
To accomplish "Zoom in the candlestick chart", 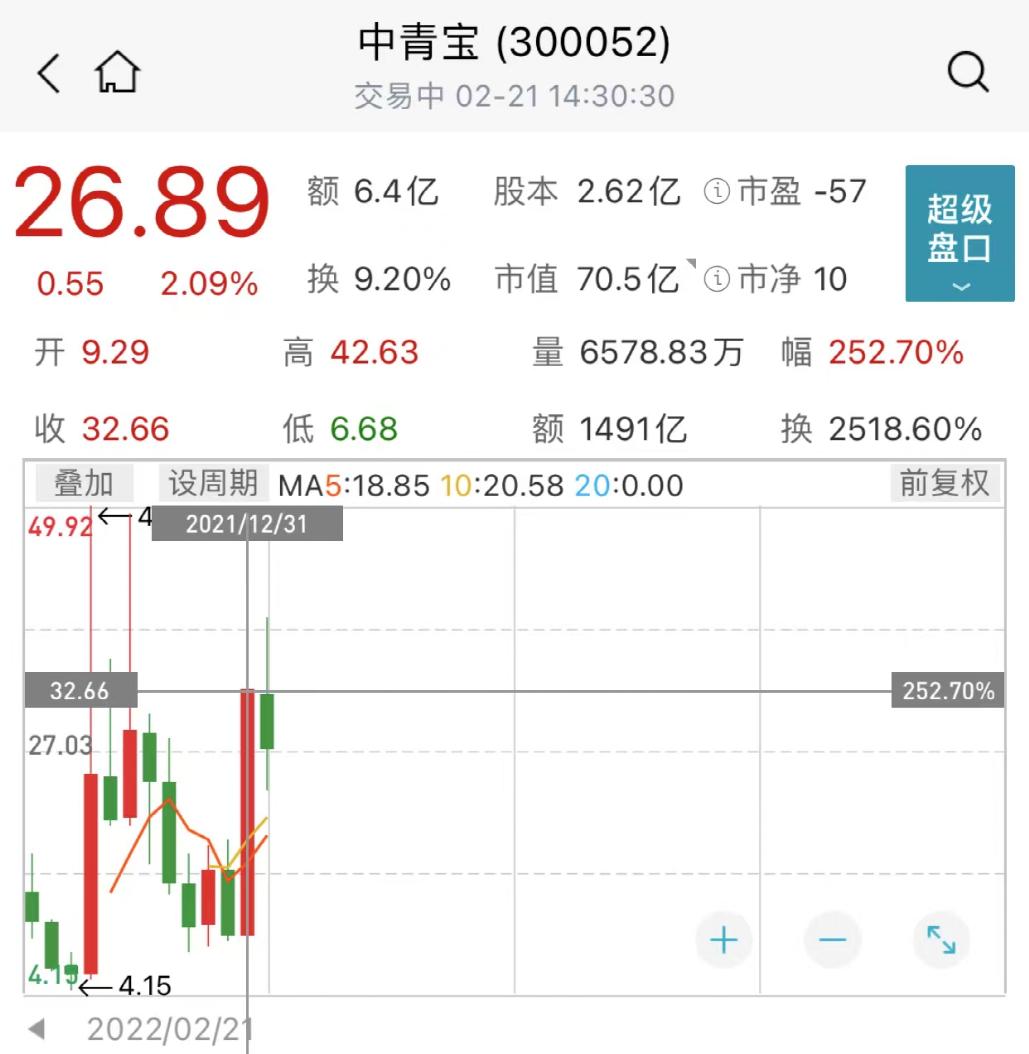I will coord(723,940).
